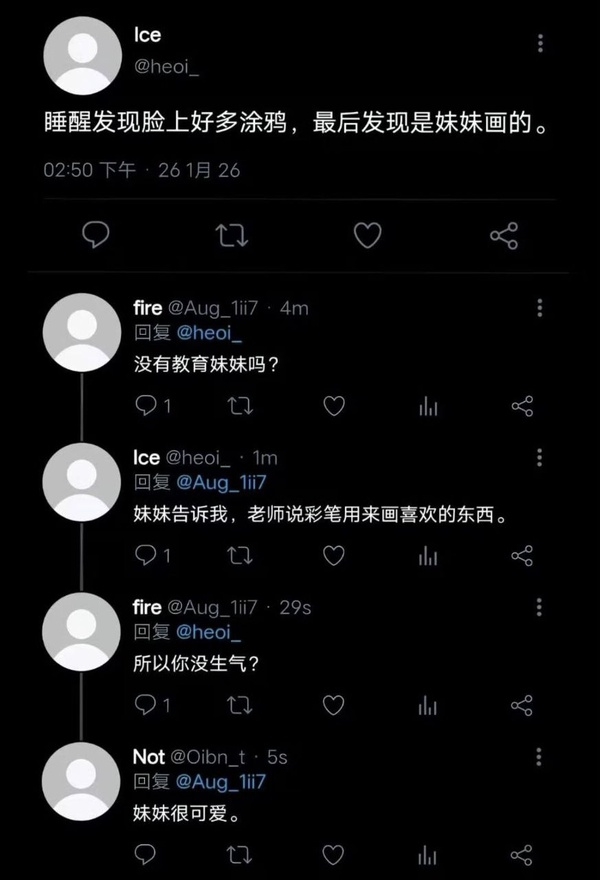This screenshot has width=600, height=880.
Task: Like the reply "所以你没生气？"
Action: click(x=334, y=705)
